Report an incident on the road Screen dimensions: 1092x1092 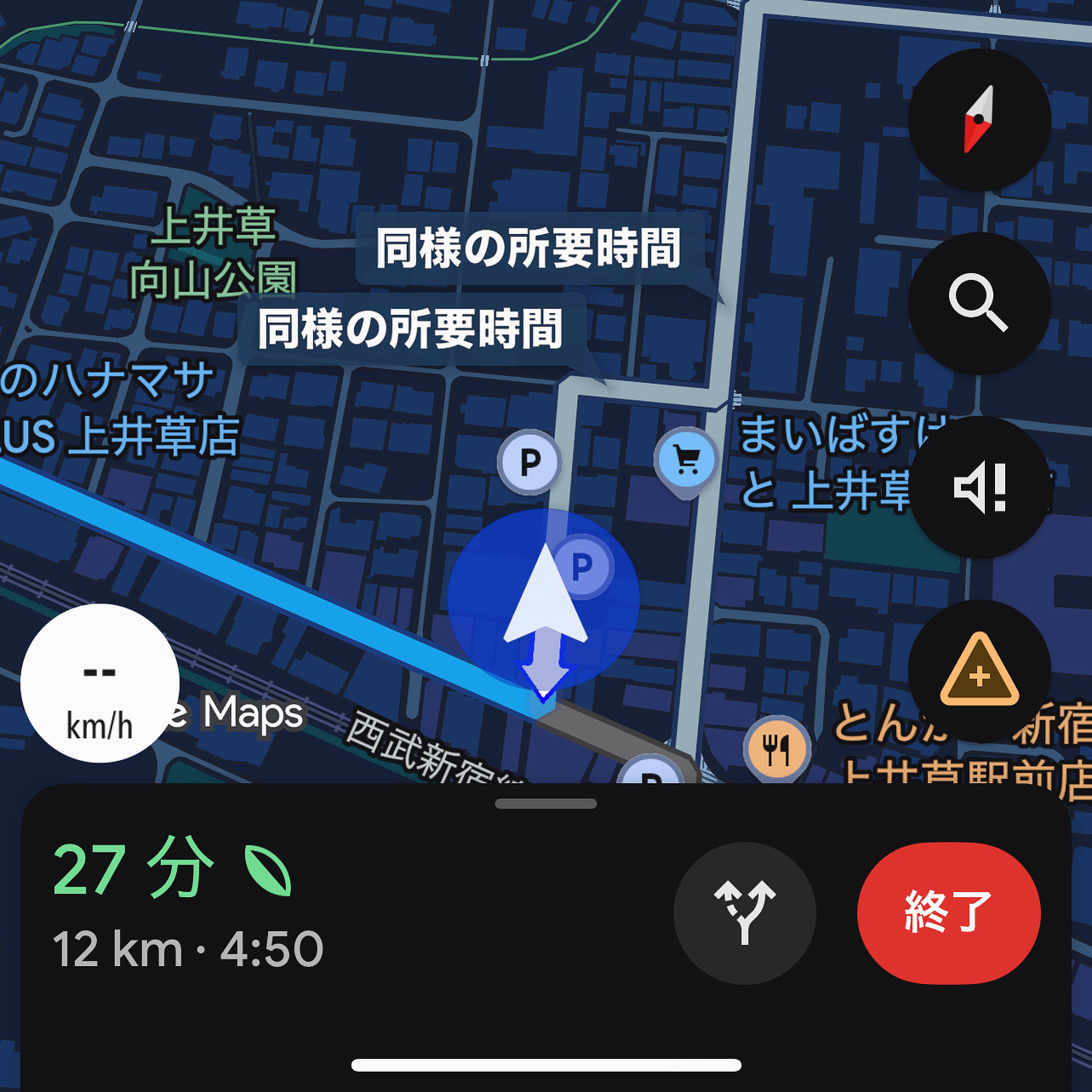pos(979,672)
